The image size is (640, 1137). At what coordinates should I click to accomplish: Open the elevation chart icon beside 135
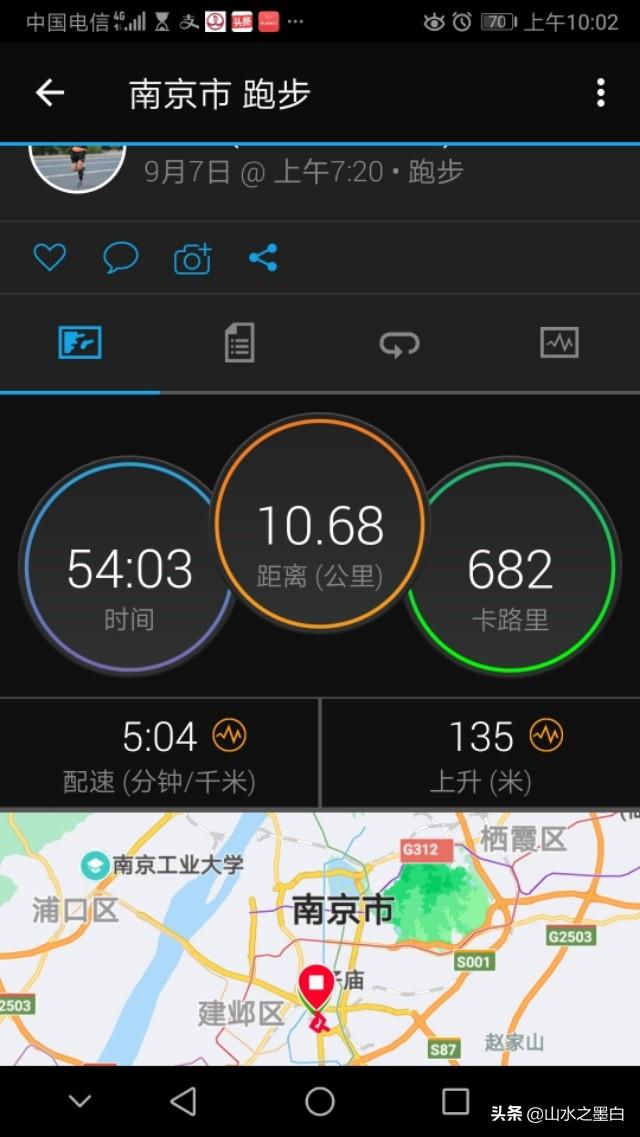(546, 736)
